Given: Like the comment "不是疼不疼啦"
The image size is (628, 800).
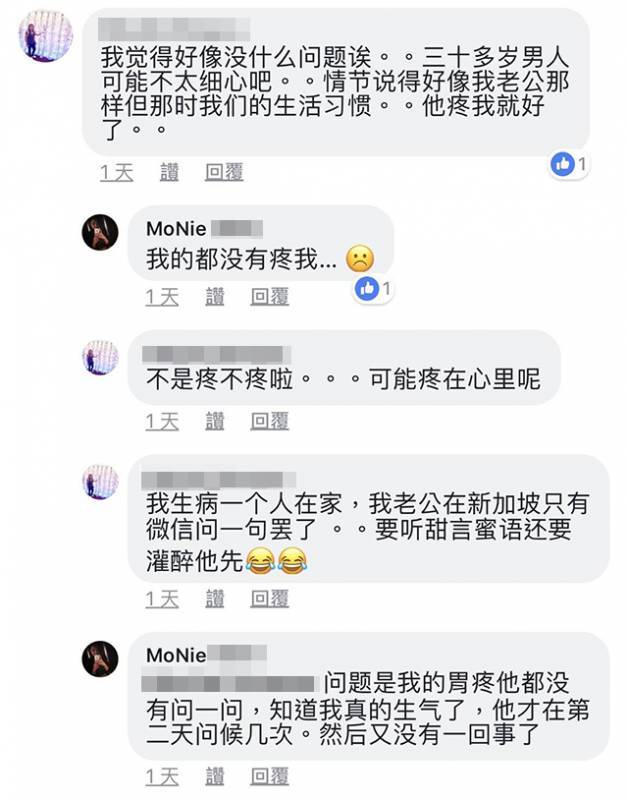Looking at the screenshot, I should (x=215, y=422).
